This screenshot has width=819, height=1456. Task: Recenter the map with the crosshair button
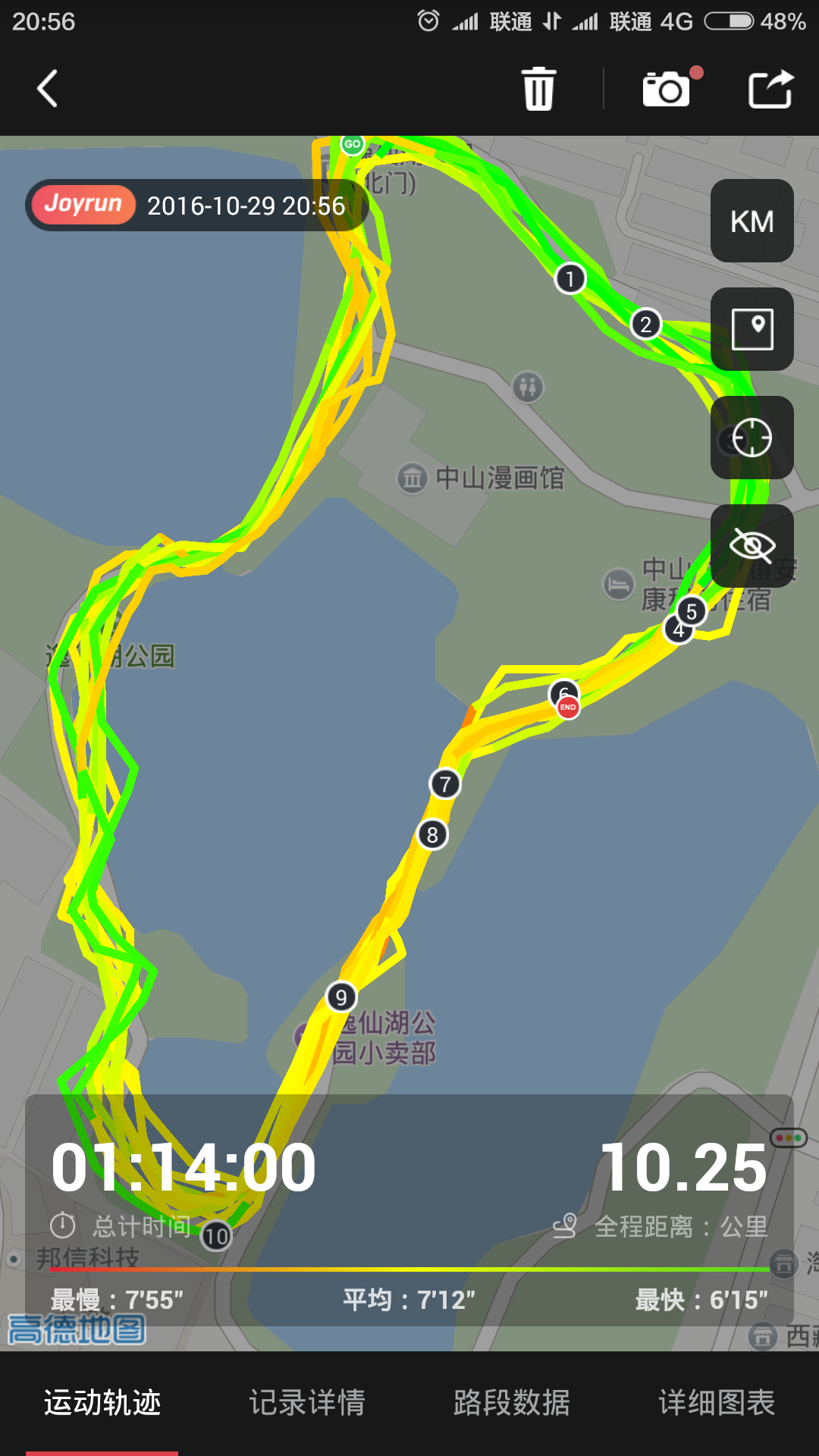[x=752, y=438]
